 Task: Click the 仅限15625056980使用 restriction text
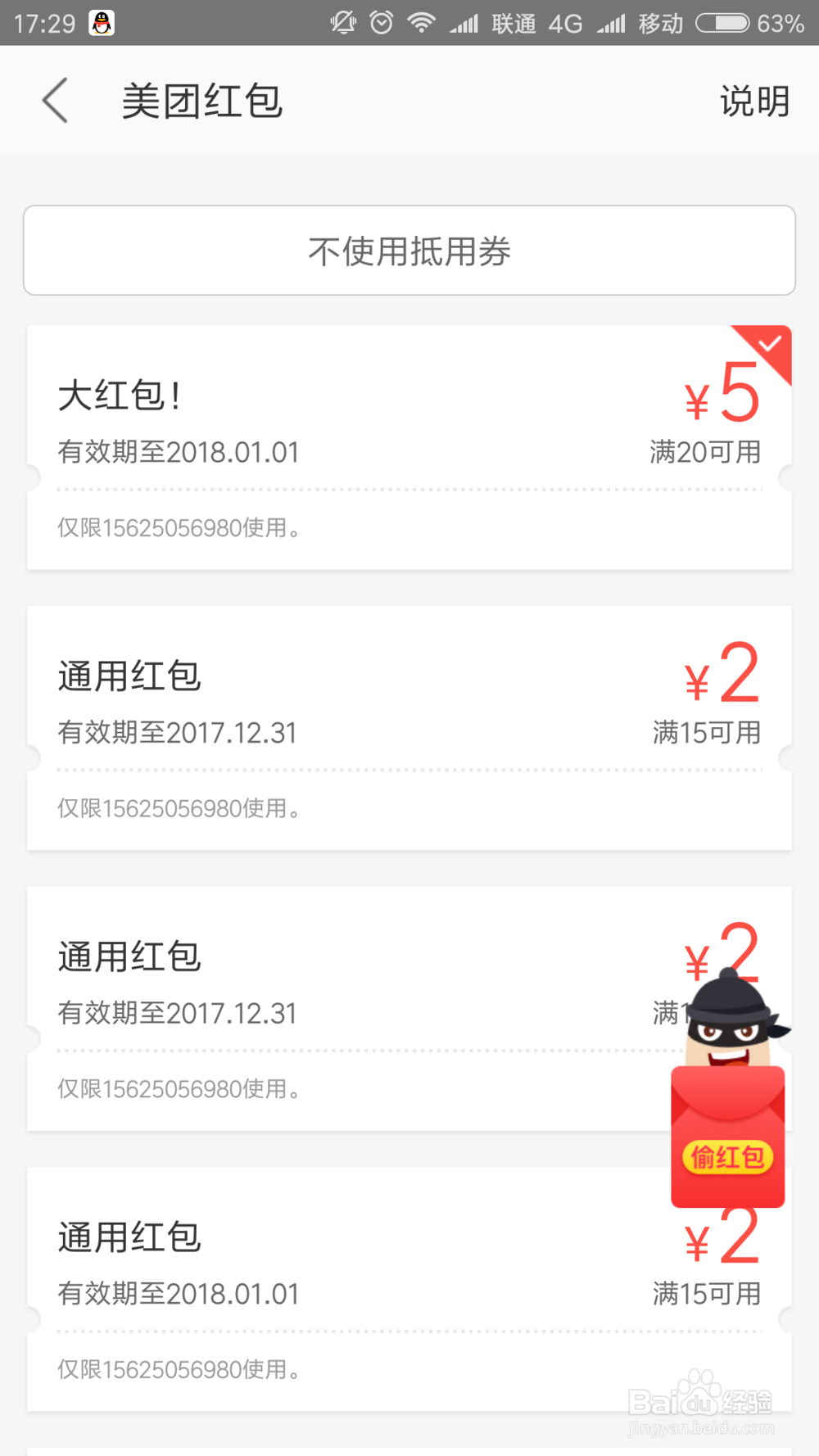(179, 529)
